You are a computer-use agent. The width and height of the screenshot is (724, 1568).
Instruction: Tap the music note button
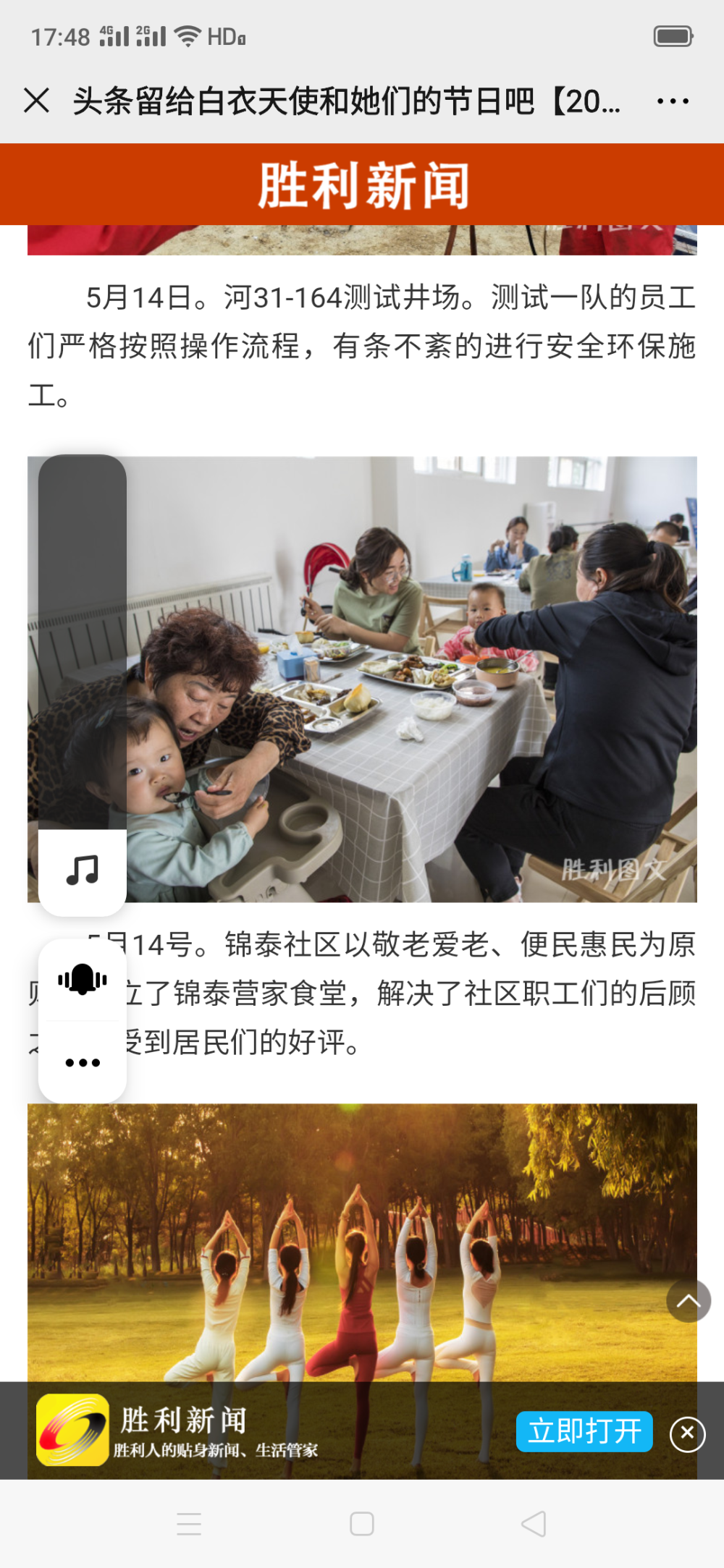pyautogui.click(x=83, y=870)
